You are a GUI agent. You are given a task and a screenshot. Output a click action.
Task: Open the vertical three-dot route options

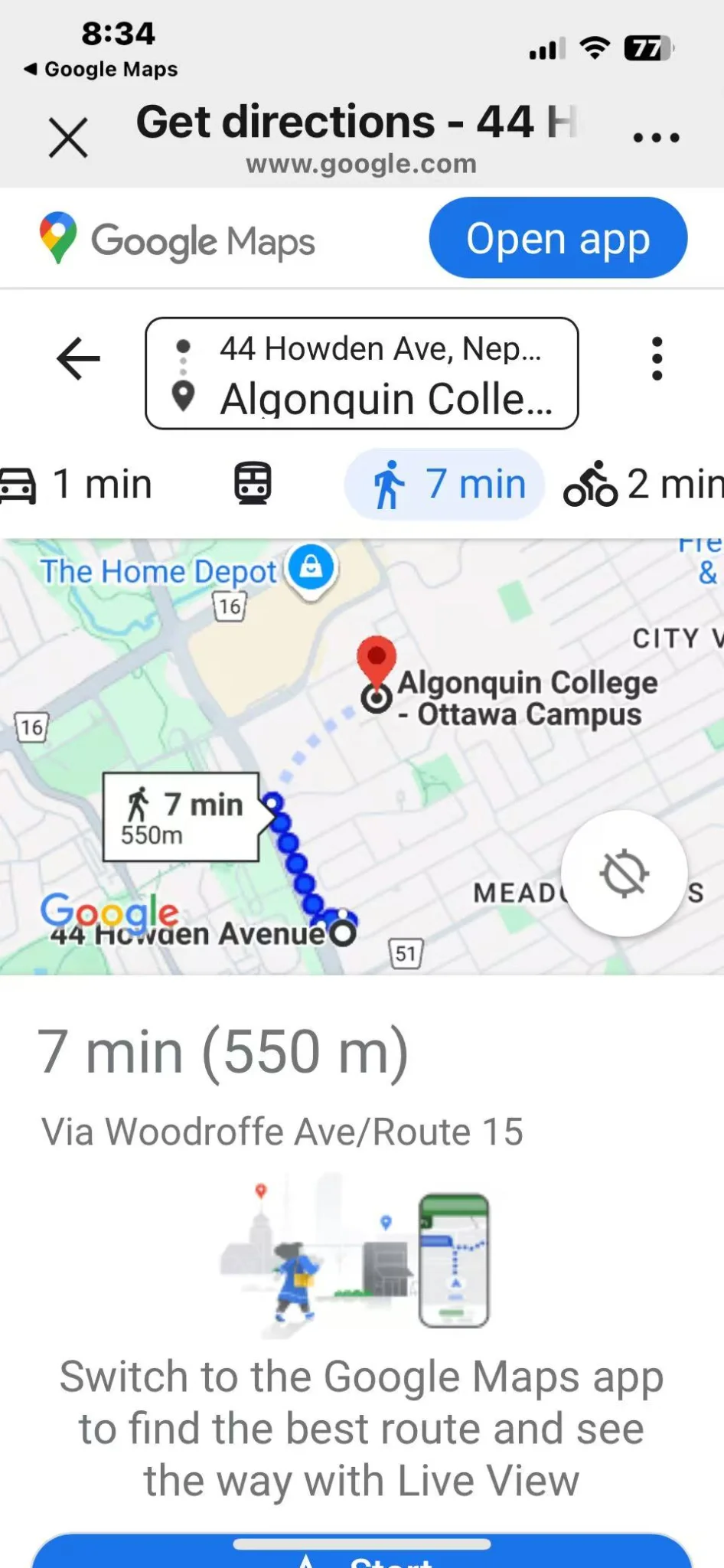[657, 358]
